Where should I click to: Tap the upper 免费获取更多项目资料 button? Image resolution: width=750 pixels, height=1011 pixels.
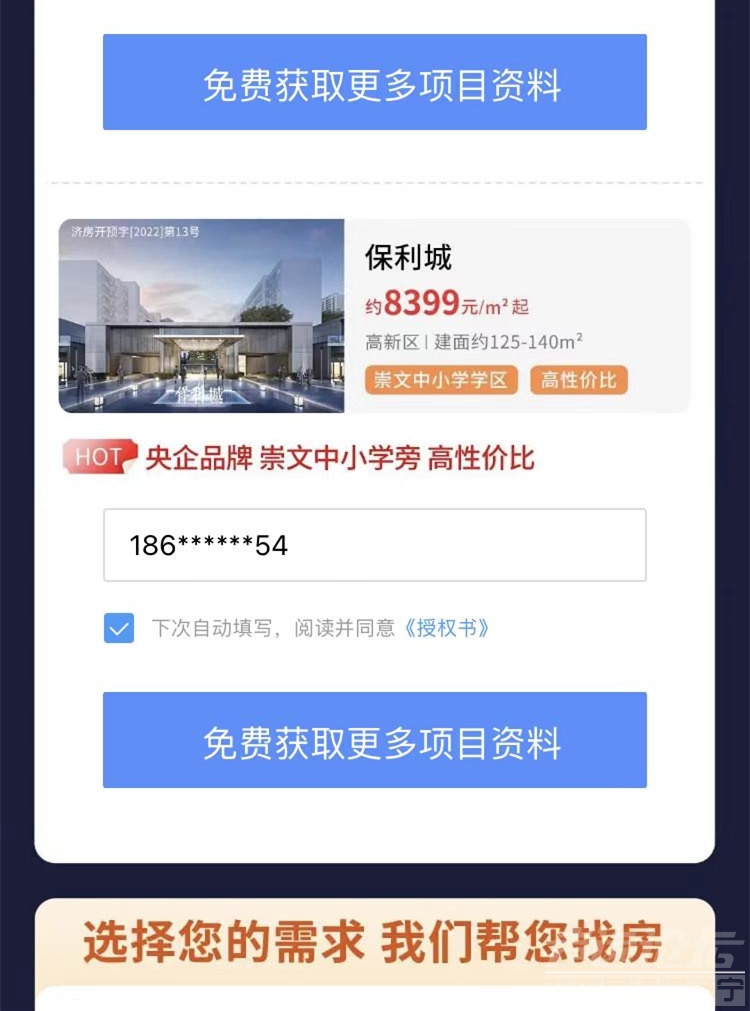(x=374, y=82)
